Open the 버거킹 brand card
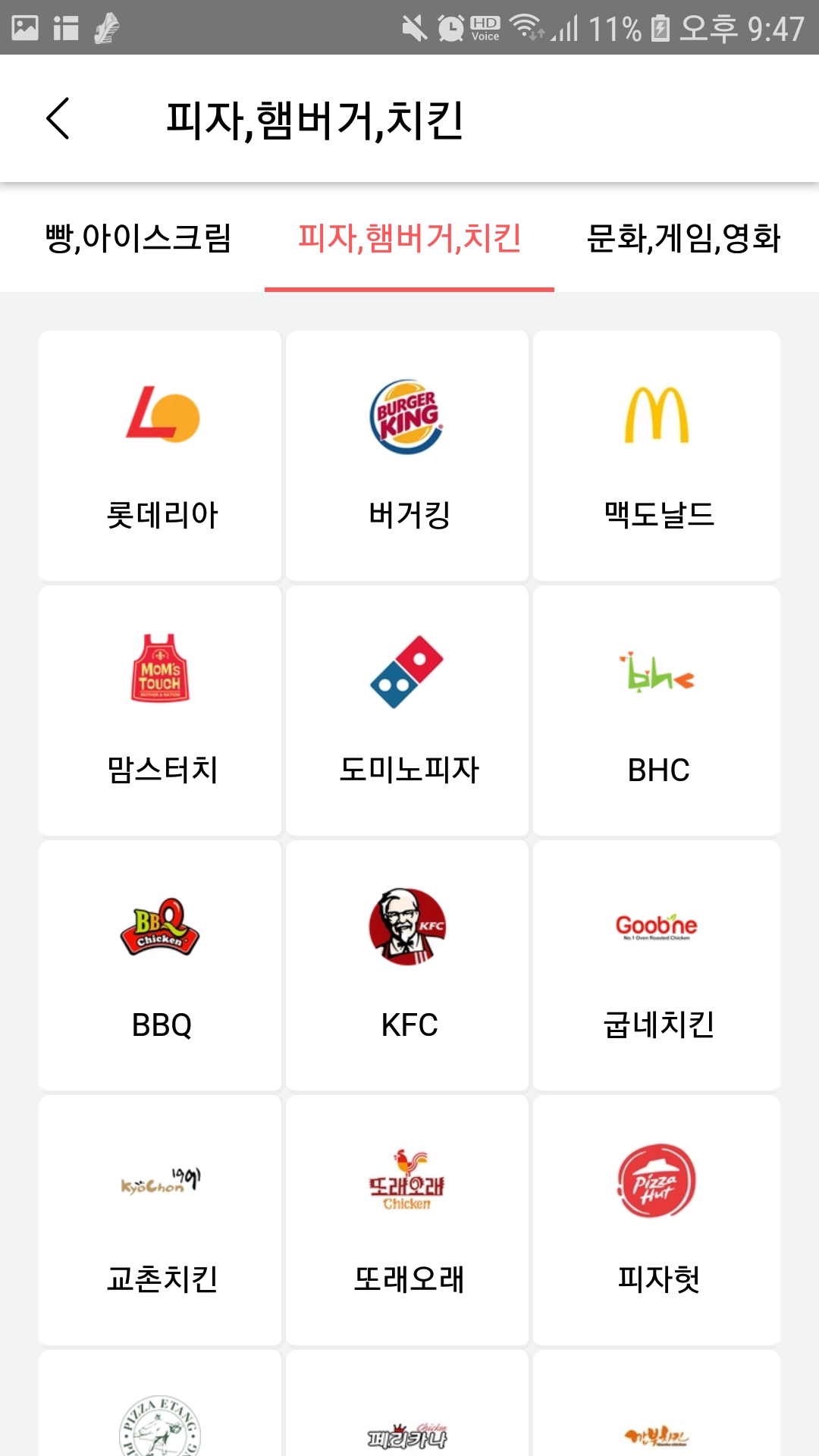Screen dimensions: 819x1456 pyautogui.click(x=408, y=456)
